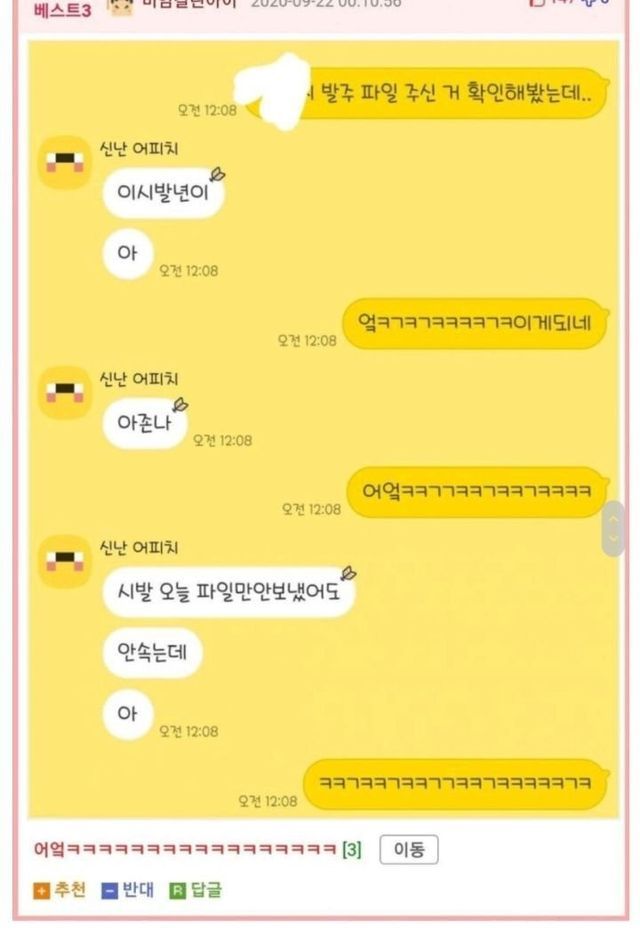Jump down with the floating down arrow
The image size is (640, 952).
614,539
